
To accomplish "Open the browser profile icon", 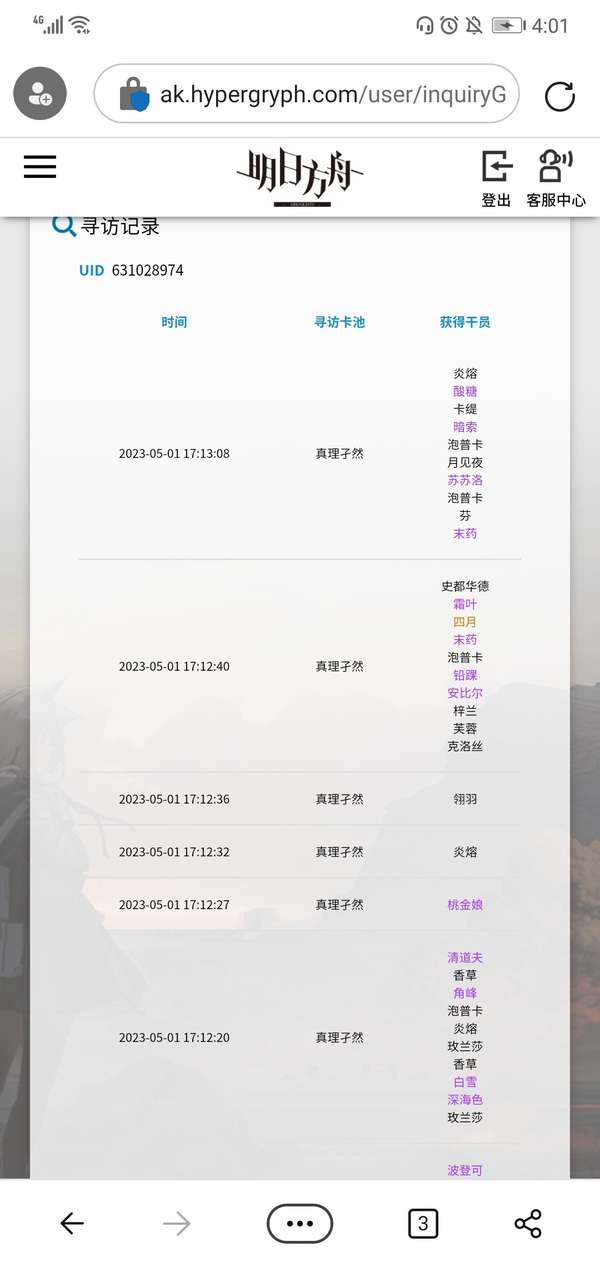I will [40, 95].
